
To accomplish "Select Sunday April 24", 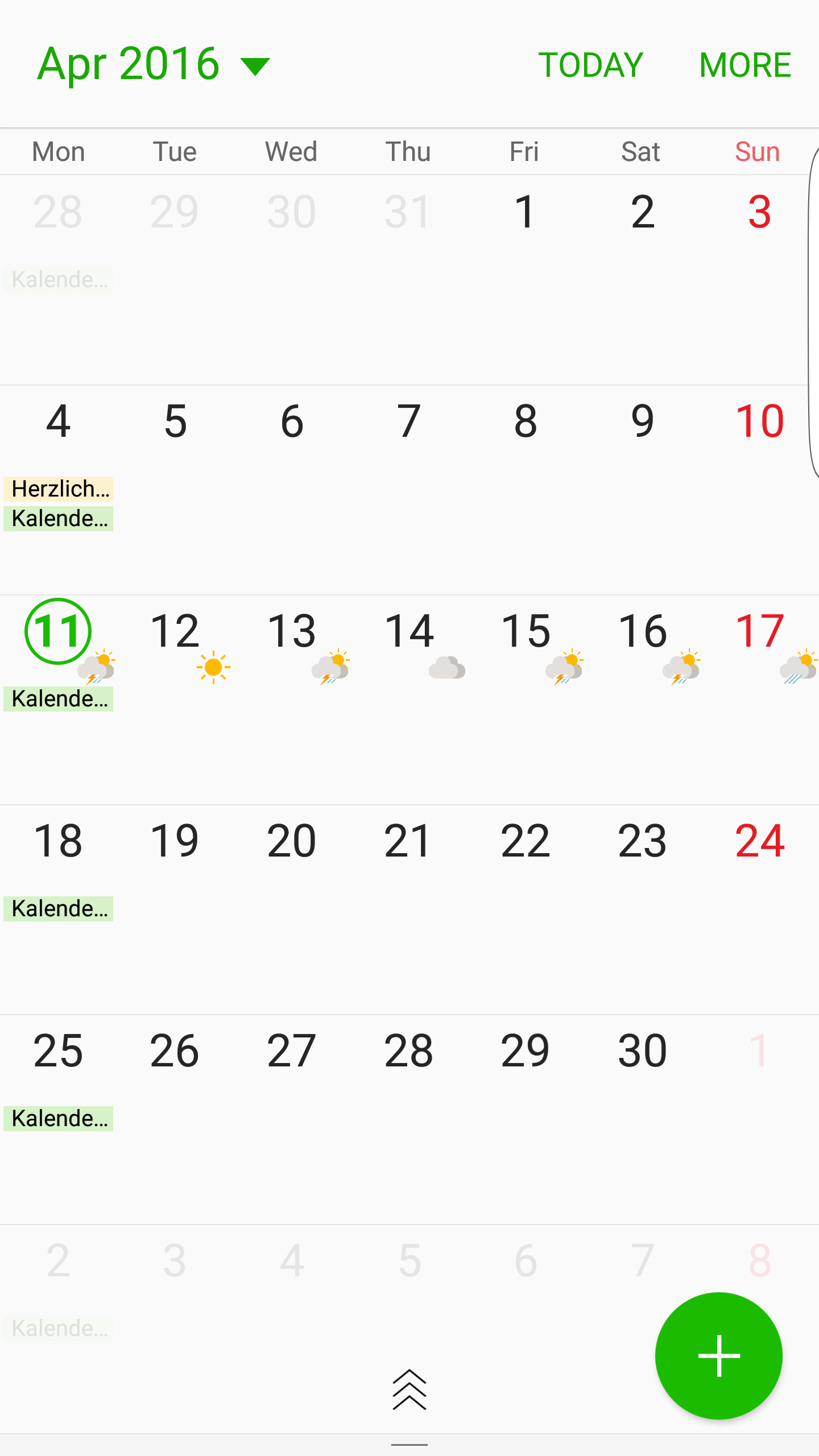I will [759, 841].
